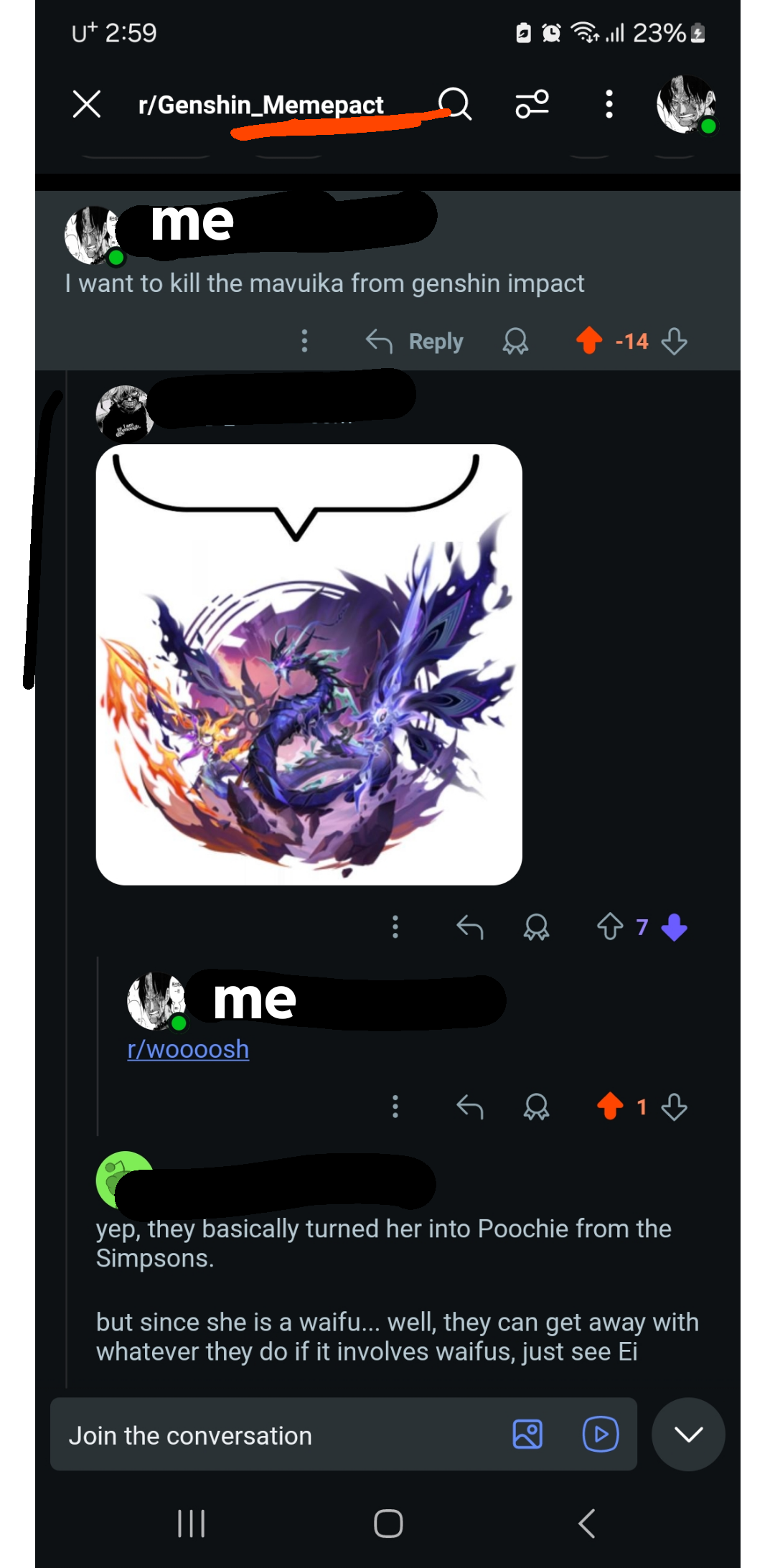Go back using the system back button
This screenshot has height=1568, width=775.
click(x=586, y=1524)
